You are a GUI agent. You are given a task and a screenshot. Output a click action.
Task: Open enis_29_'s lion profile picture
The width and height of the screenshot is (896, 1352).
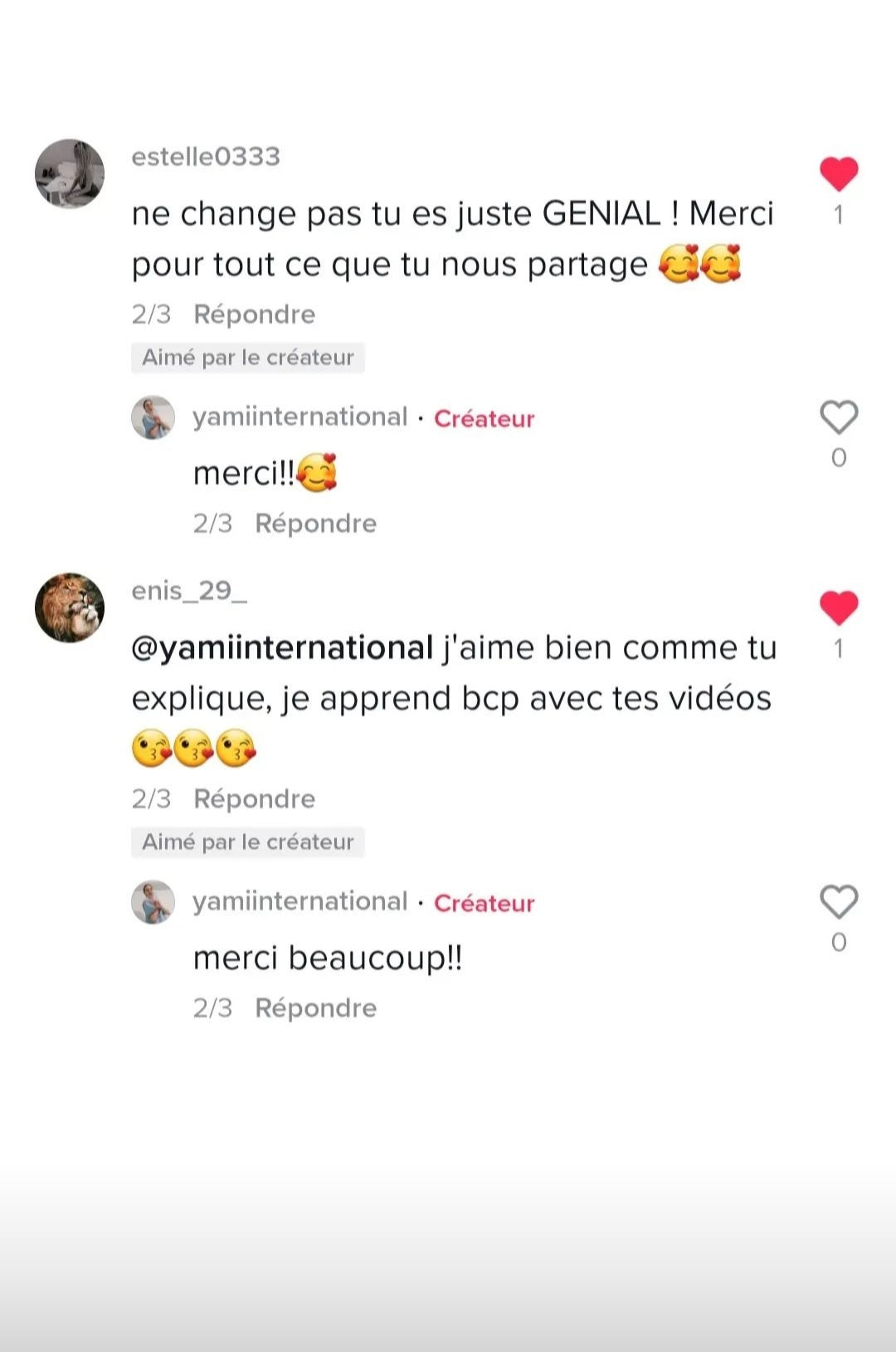pyautogui.click(x=70, y=608)
